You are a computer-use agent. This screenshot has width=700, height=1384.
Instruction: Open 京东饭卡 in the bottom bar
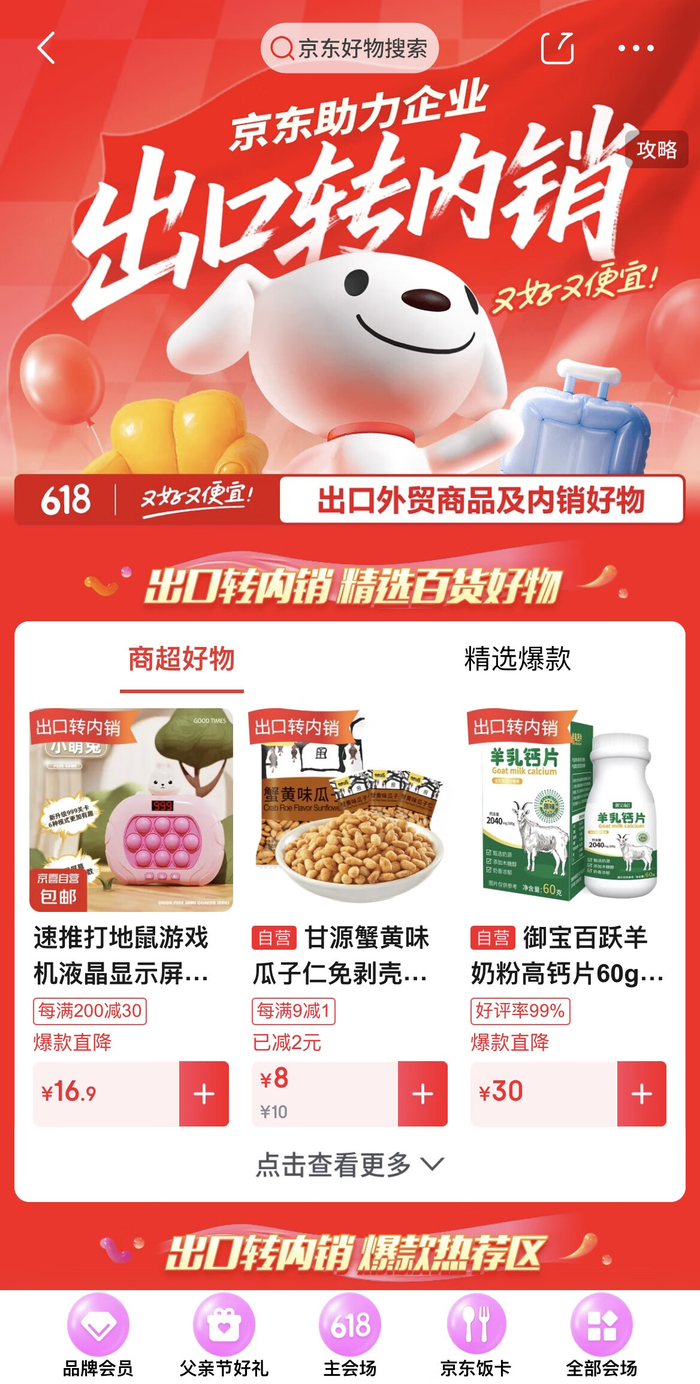476,1335
